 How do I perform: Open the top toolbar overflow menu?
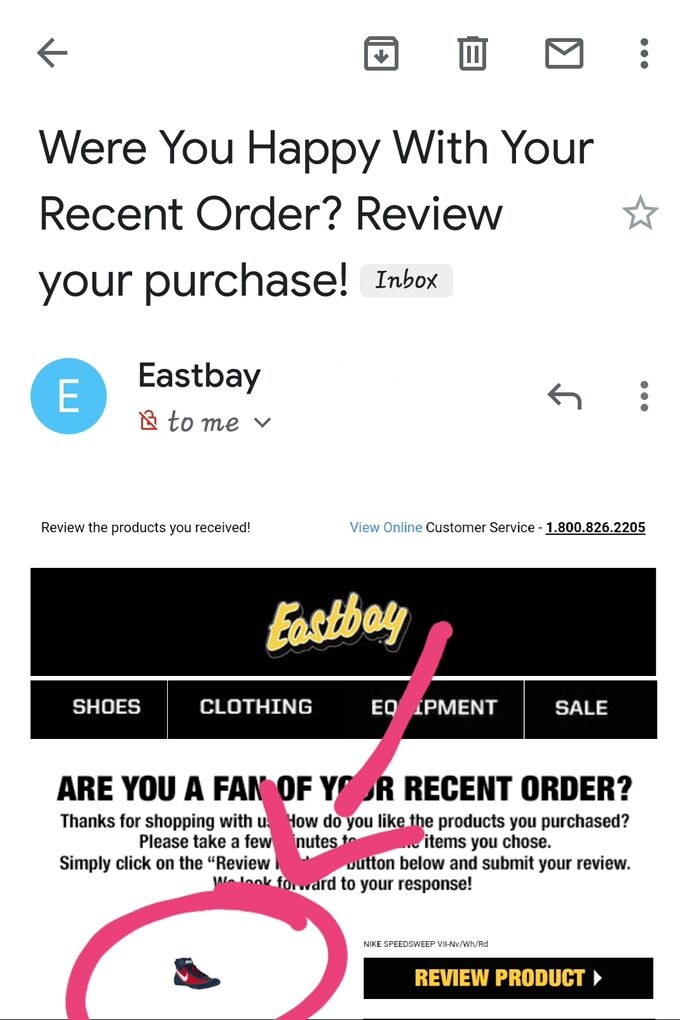644,53
